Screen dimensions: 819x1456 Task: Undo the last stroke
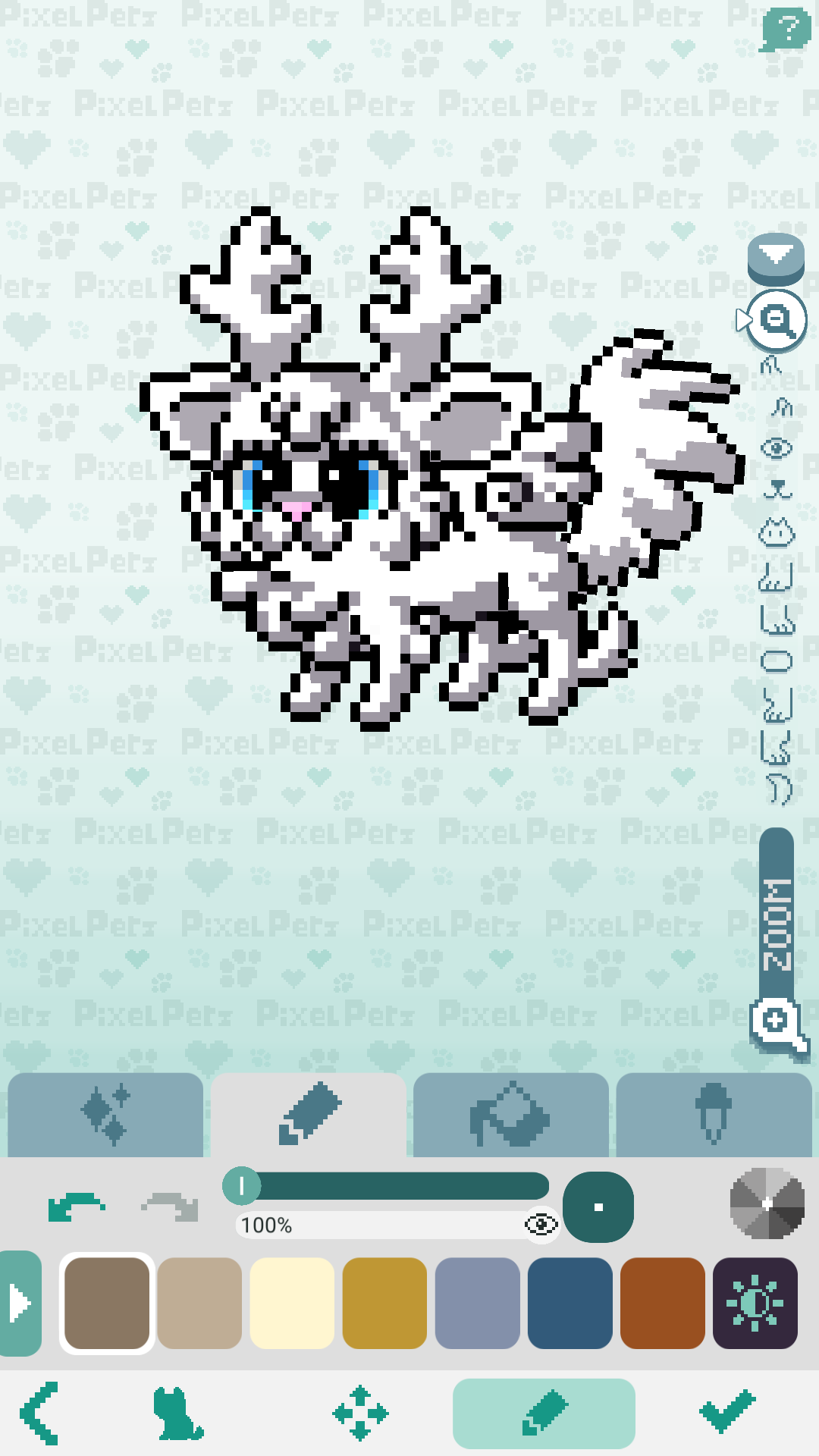pos(76,1206)
